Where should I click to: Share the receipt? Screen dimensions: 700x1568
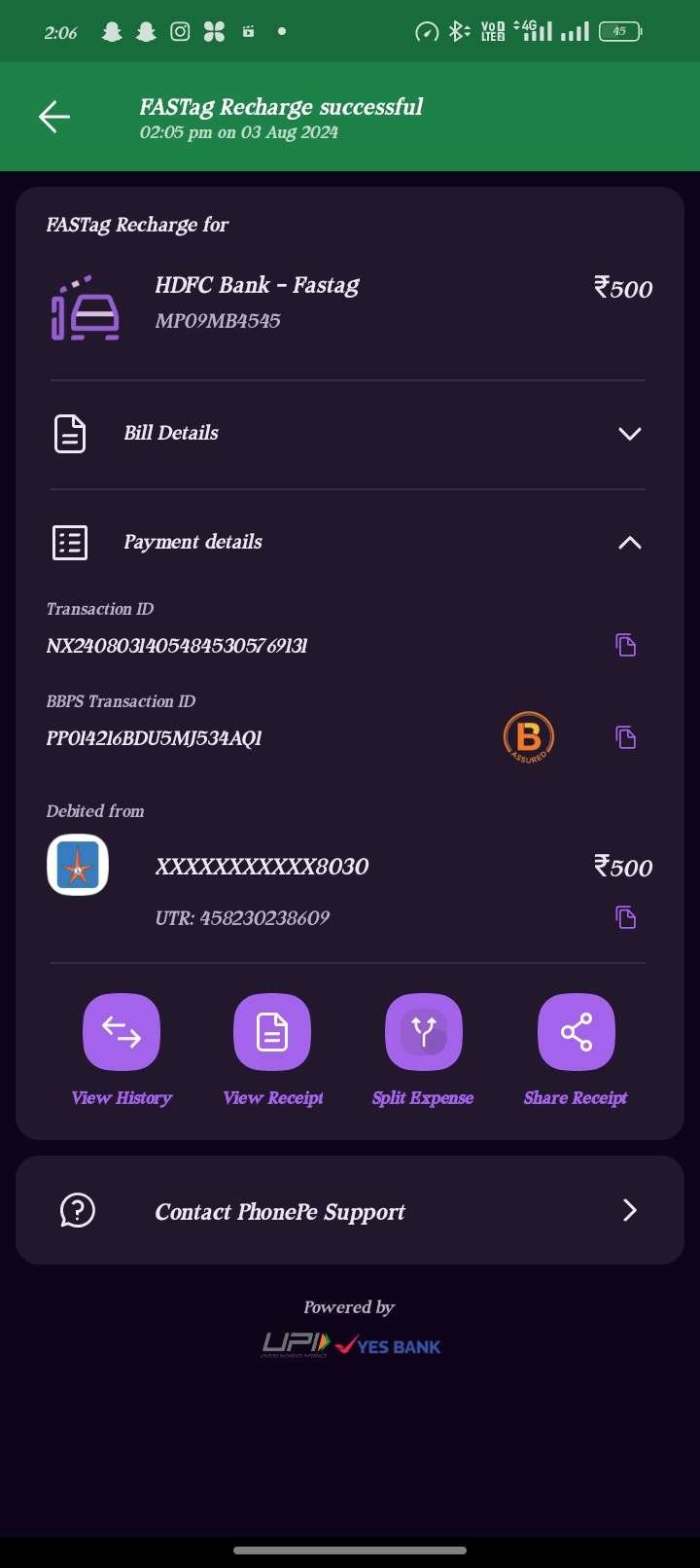point(576,1032)
